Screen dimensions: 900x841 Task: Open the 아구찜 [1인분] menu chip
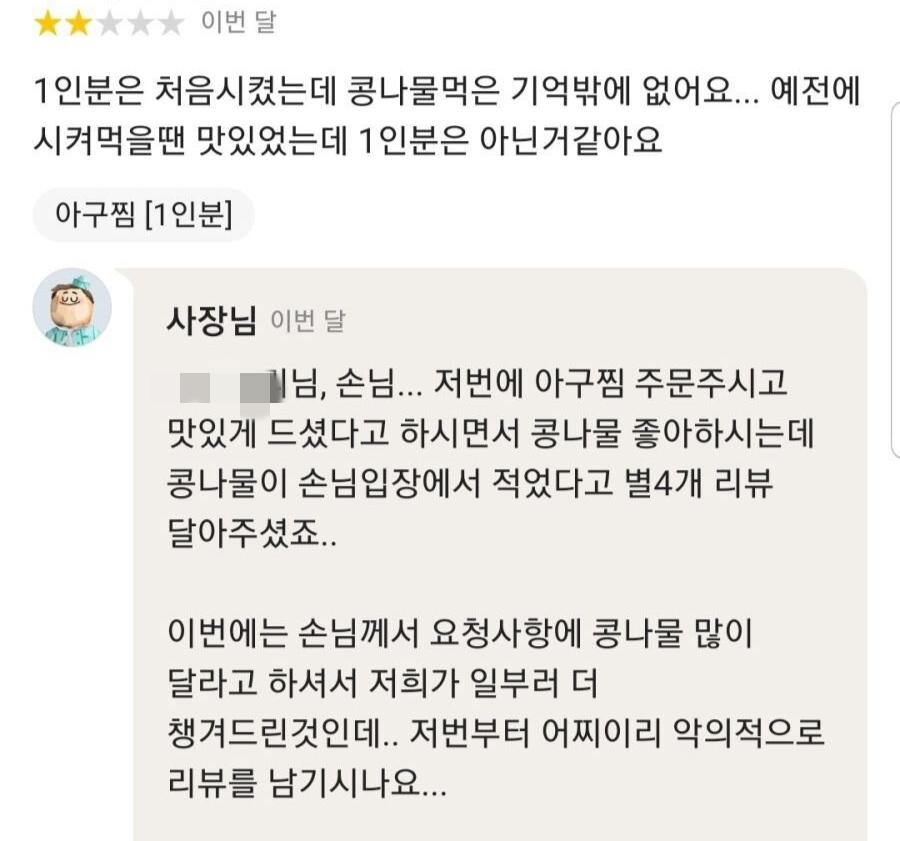point(143,215)
